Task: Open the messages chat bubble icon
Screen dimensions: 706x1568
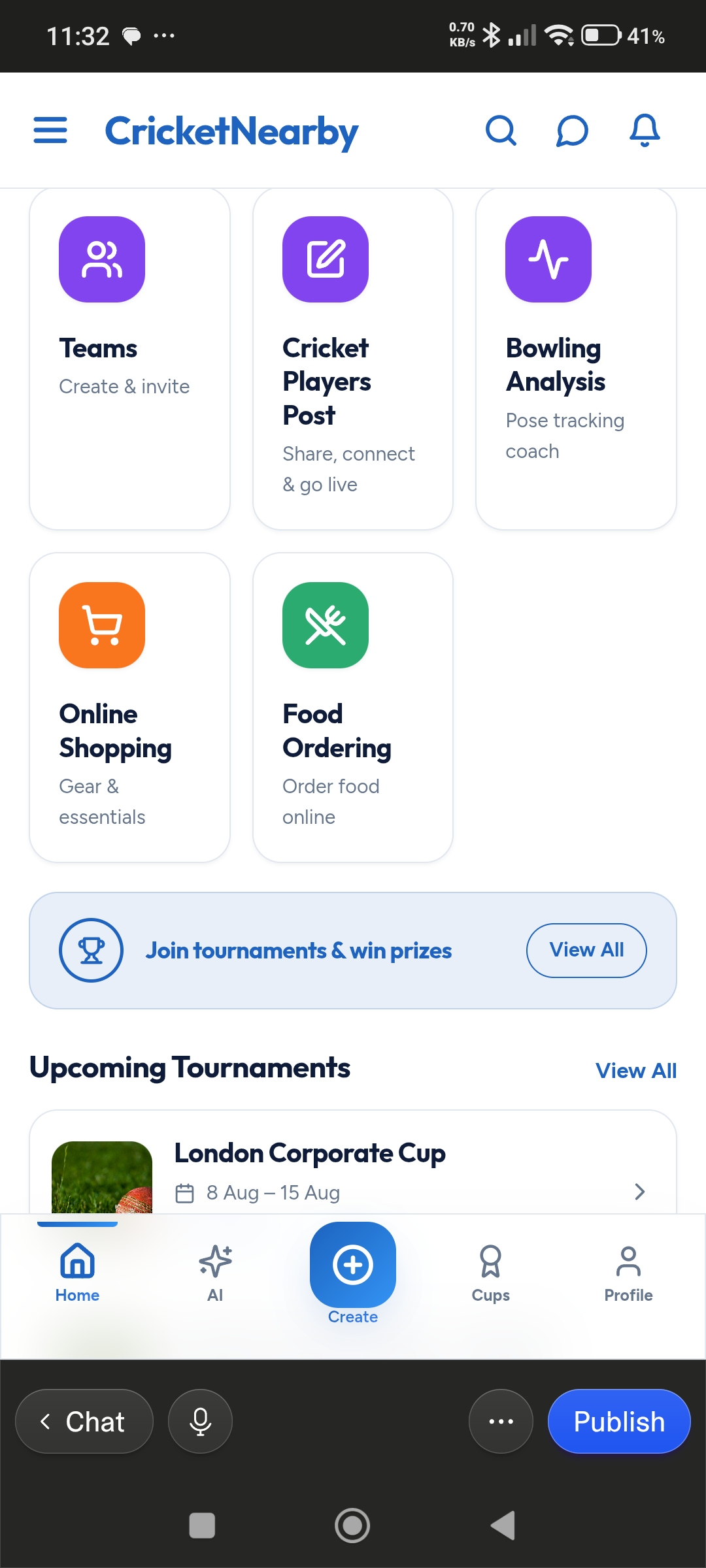Action: pyautogui.click(x=573, y=130)
